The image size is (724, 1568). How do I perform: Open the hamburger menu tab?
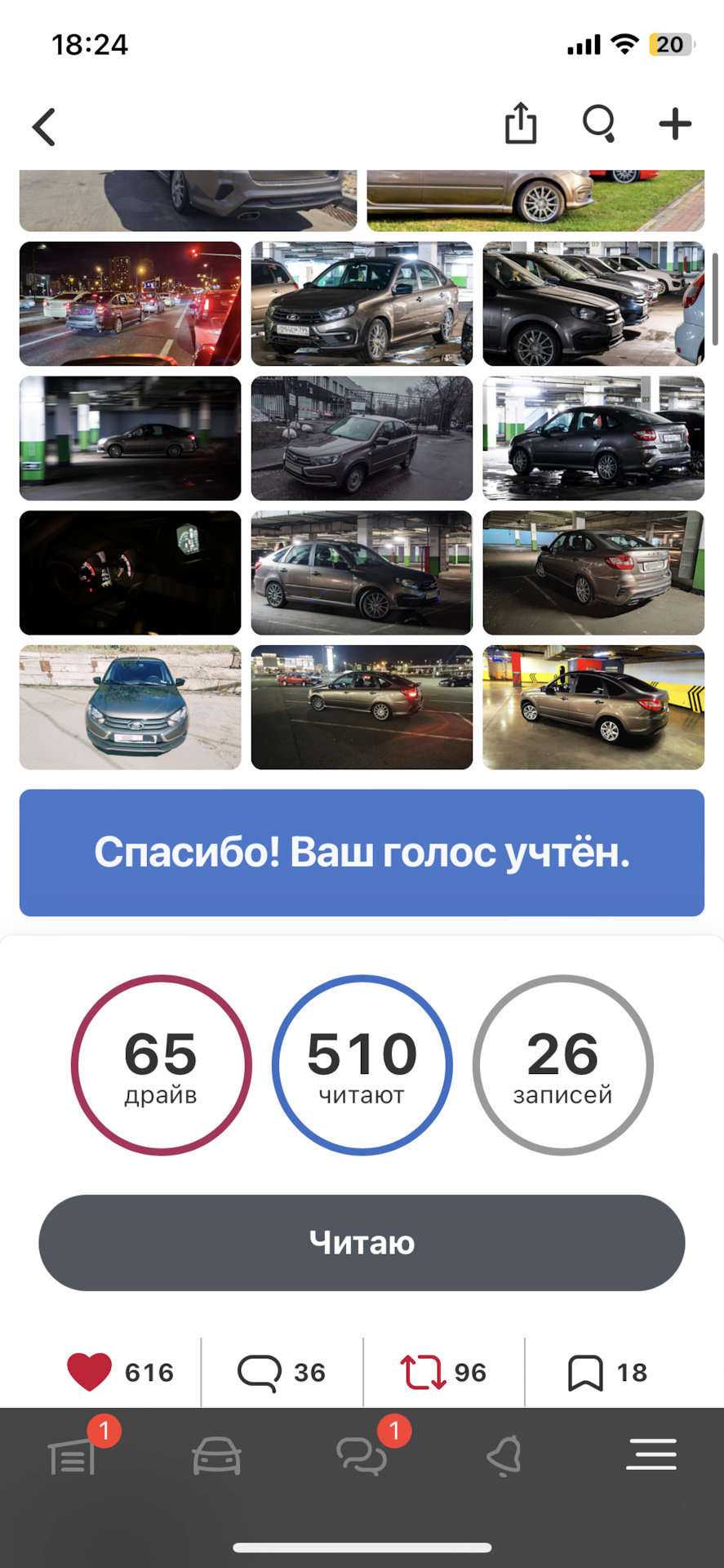(651, 1454)
